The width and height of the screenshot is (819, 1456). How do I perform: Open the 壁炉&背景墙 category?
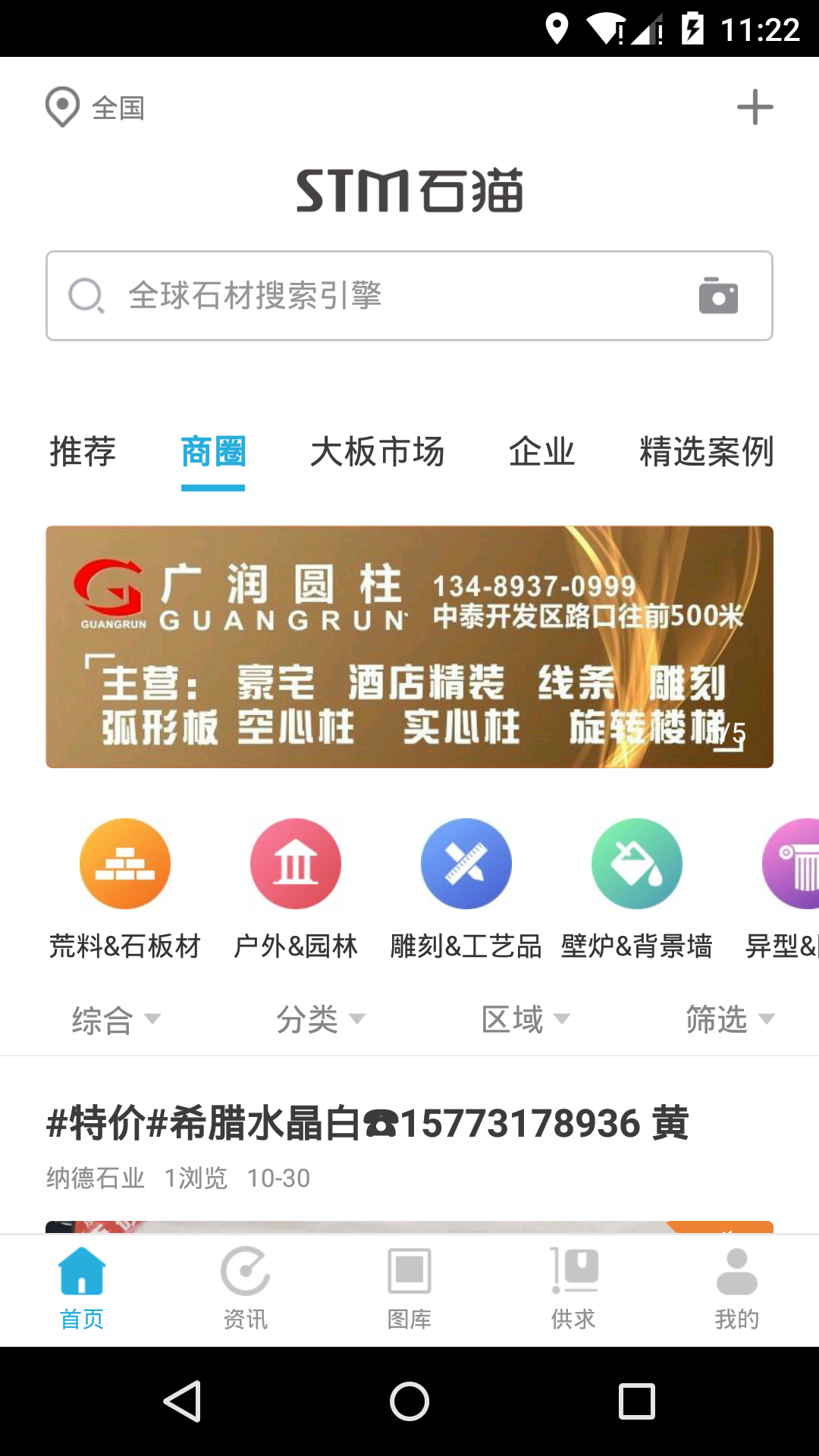coord(636,887)
